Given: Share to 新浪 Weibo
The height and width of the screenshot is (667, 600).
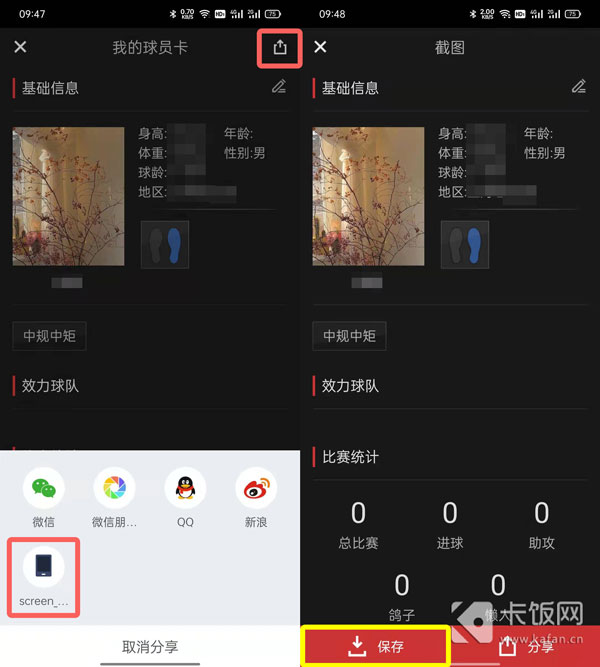Looking at the screenshot, I should (x=256, y=490).
